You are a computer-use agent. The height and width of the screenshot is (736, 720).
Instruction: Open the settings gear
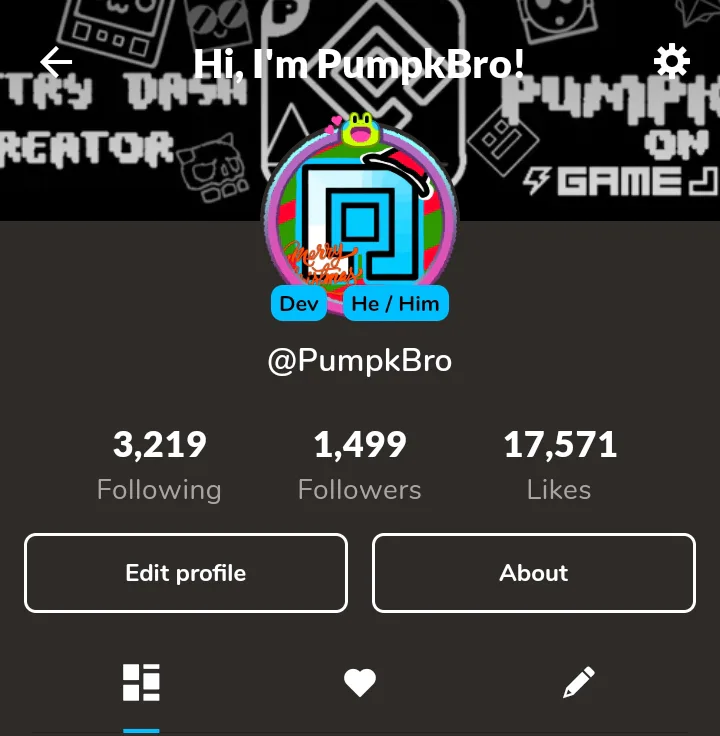pos(671,62)
